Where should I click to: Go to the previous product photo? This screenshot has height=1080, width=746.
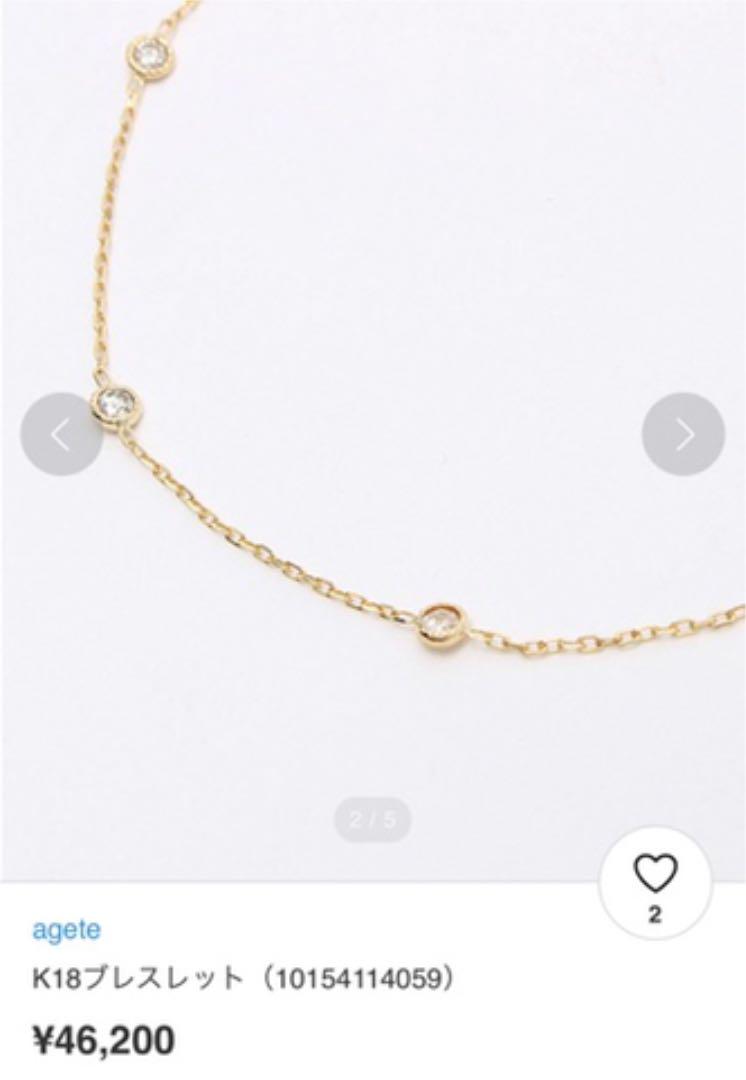(x=61, y=434)
